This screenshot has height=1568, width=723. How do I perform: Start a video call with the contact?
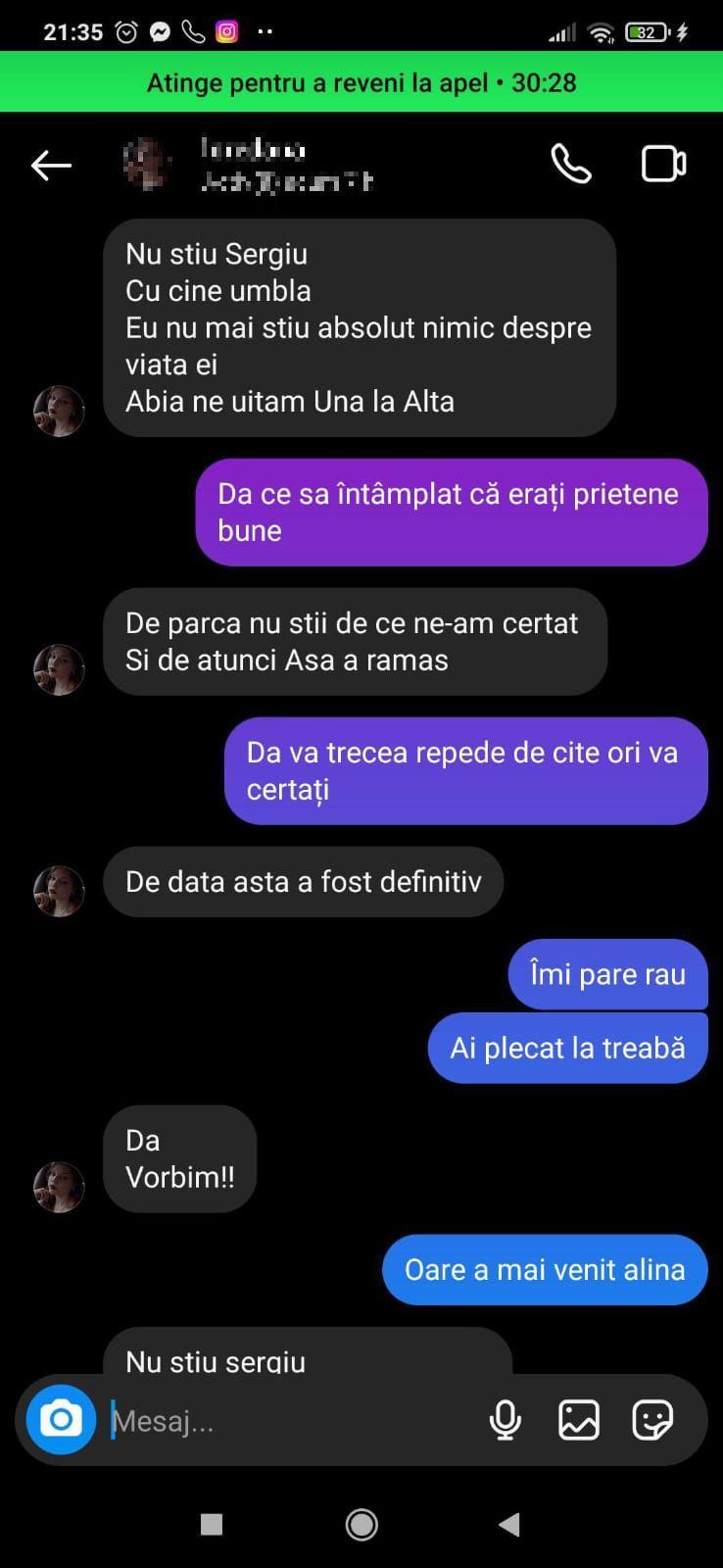click(663, 163)
